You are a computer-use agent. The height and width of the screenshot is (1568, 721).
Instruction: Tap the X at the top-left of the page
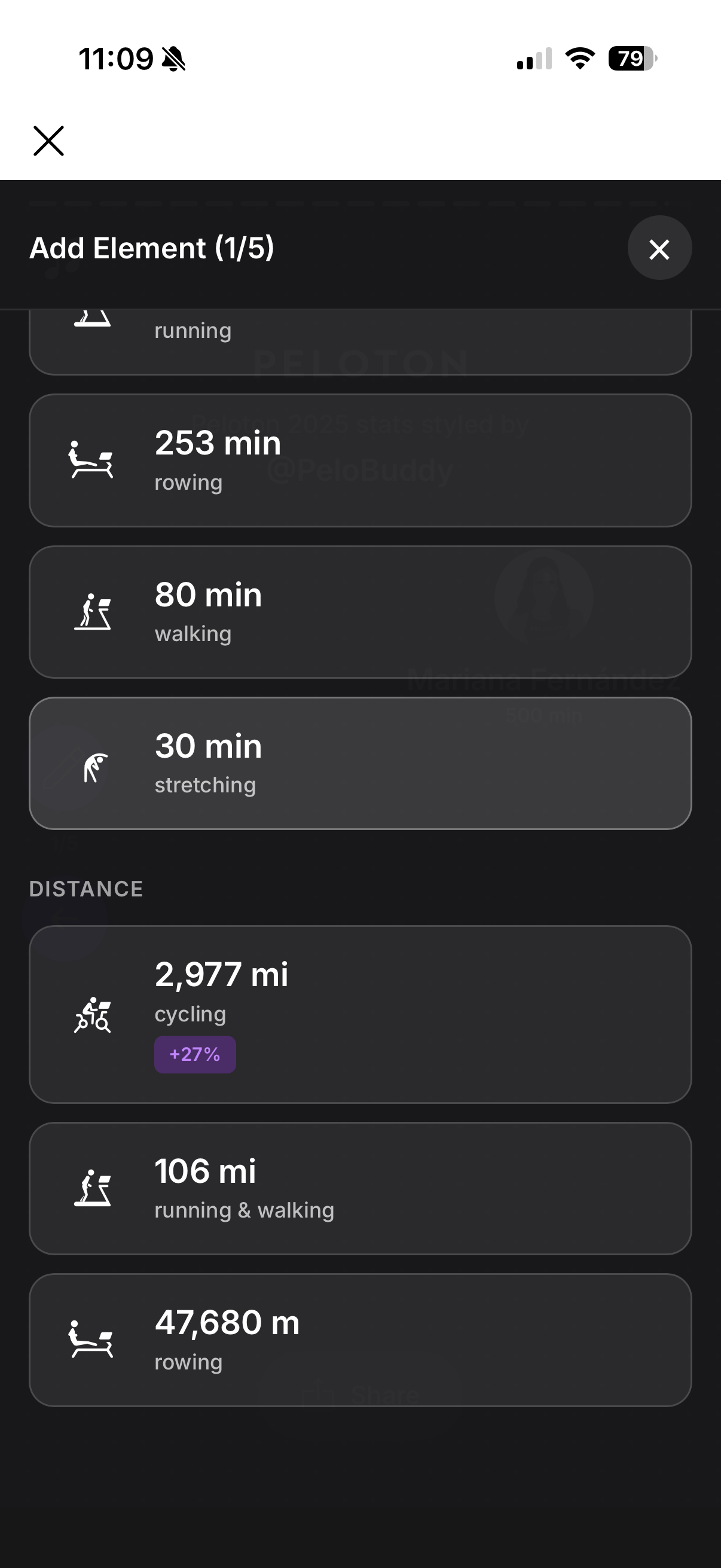[48, 141]
